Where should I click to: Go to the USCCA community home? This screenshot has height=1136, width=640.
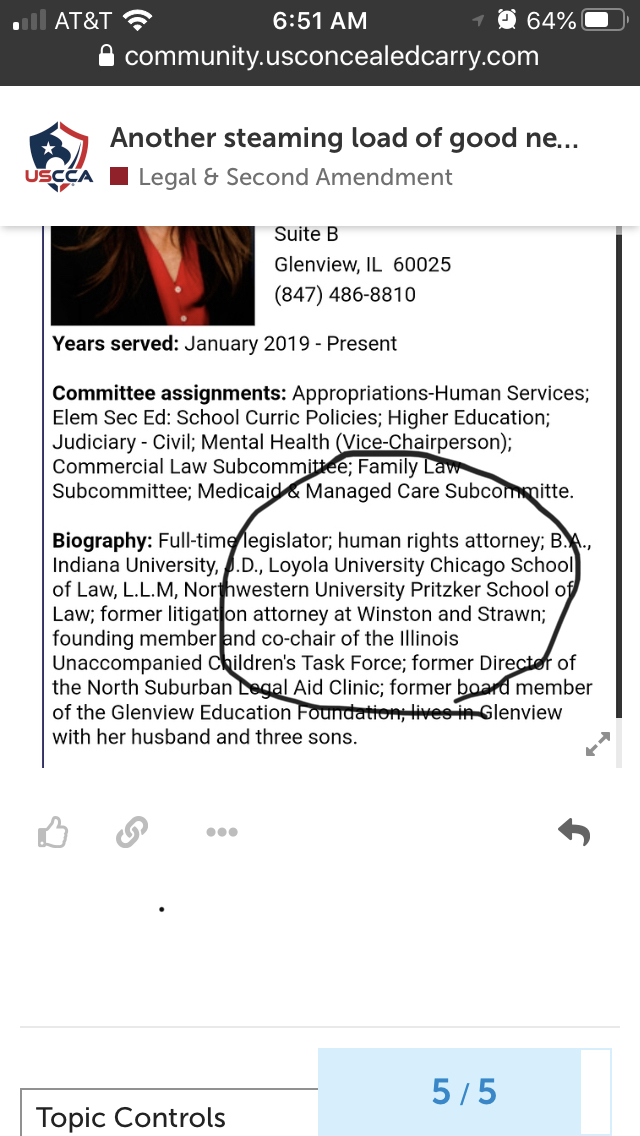pyautogui.click(x=58, y=159)
